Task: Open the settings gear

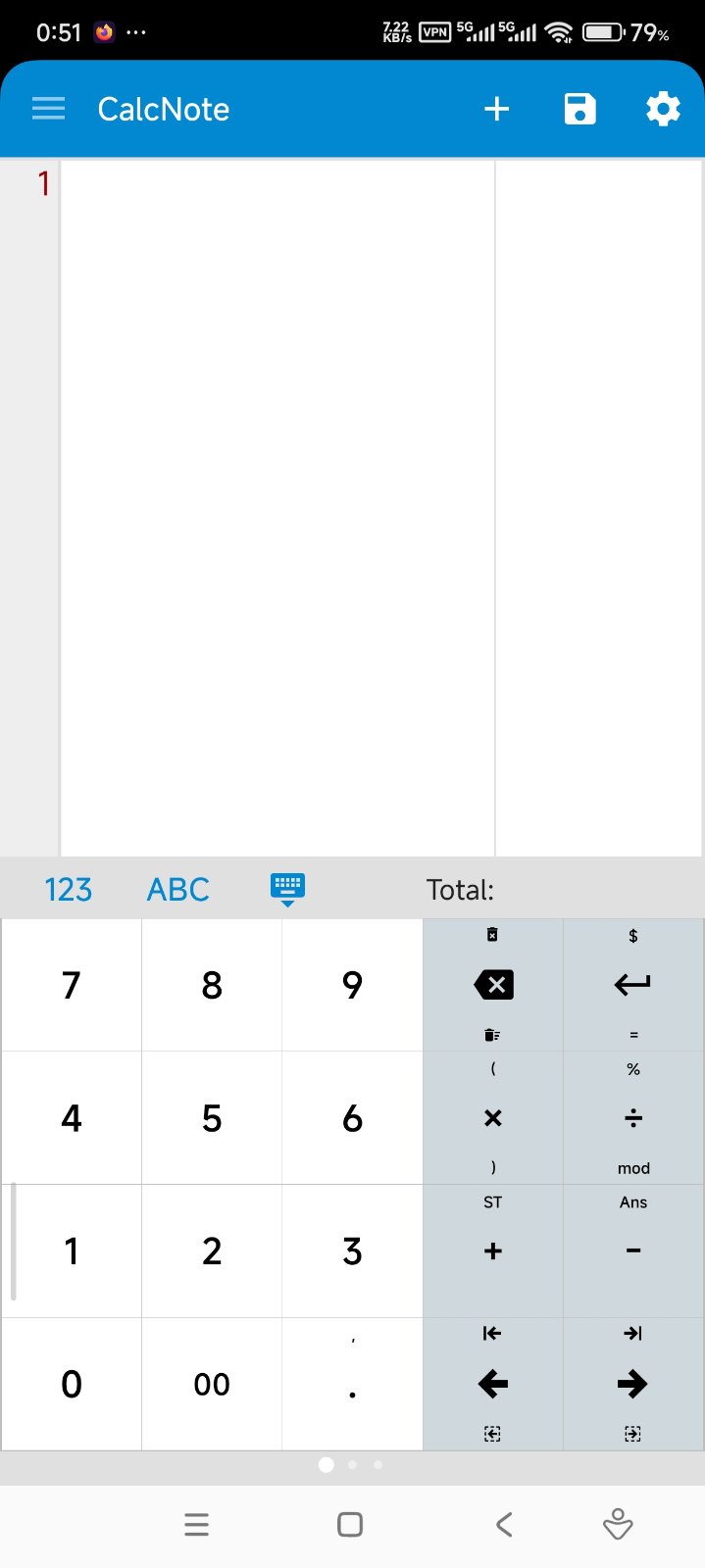Action: click(663, 109)
